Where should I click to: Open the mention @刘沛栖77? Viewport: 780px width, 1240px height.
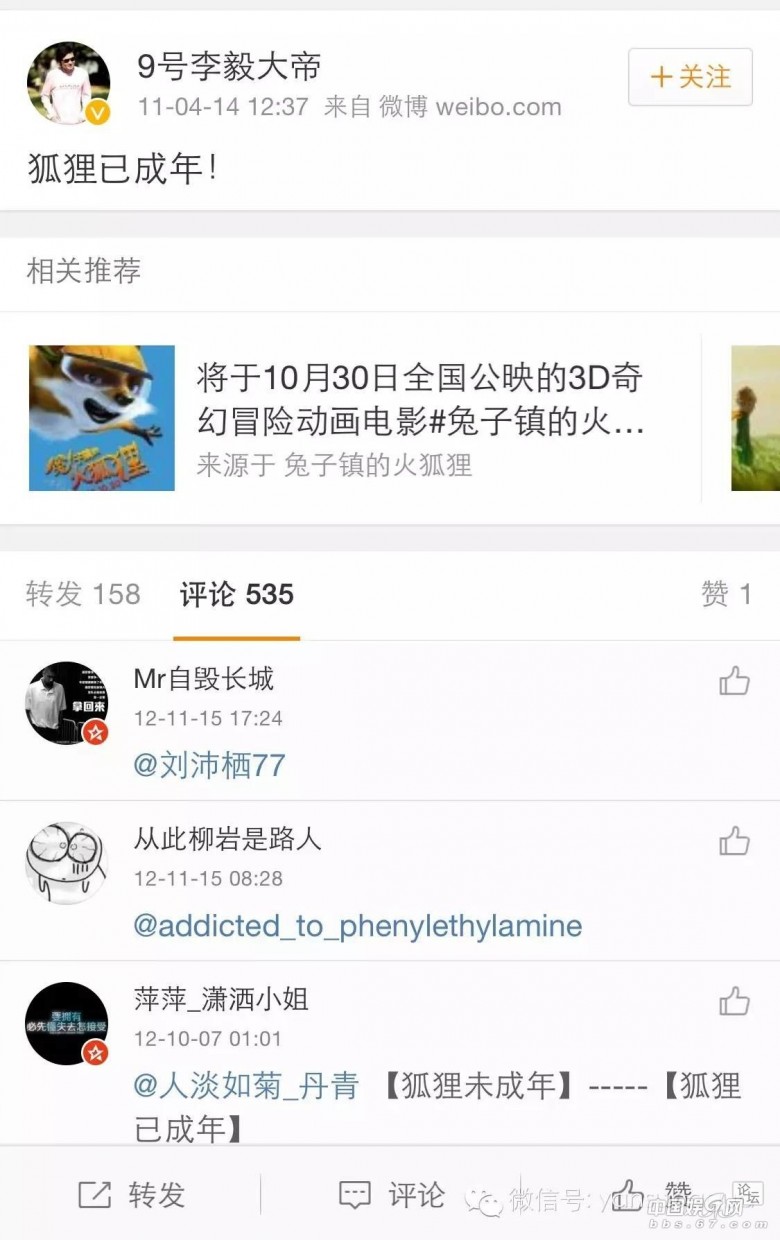(209, 766)
